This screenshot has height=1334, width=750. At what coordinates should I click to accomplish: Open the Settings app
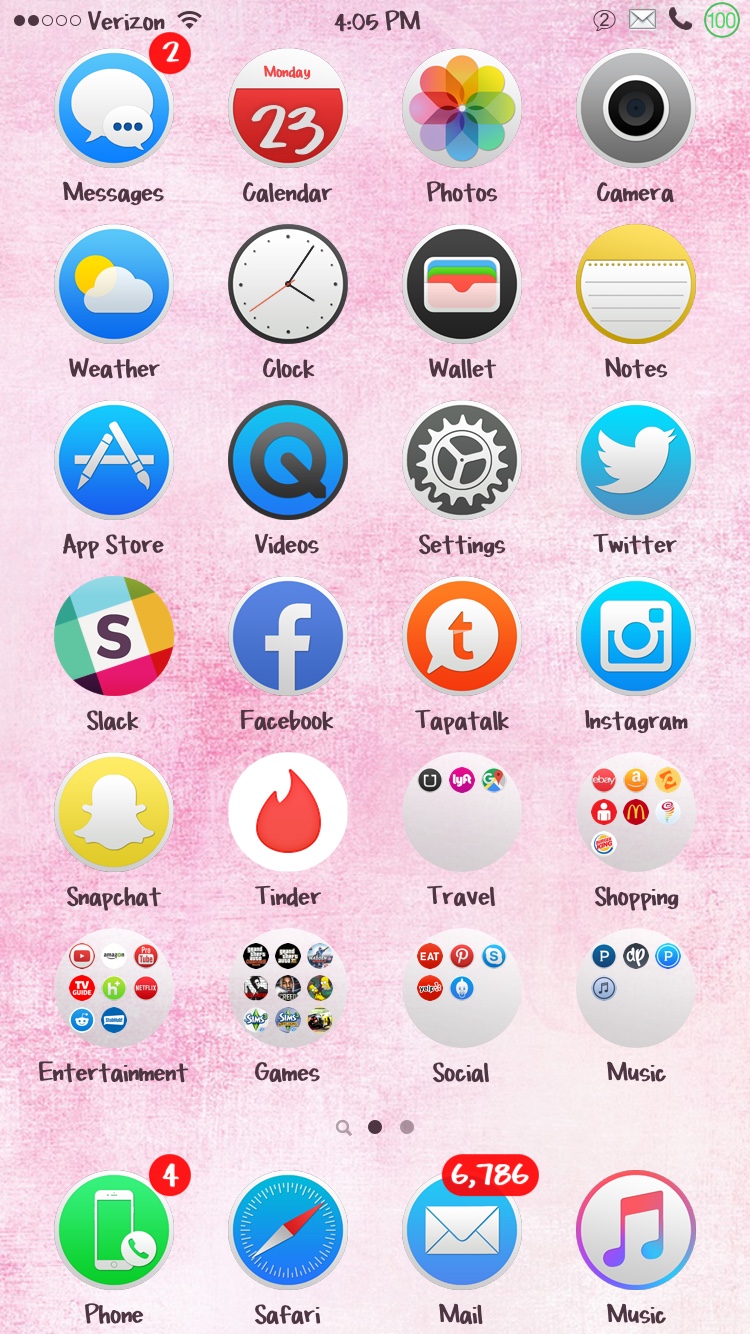pyautogui.click(x=461, y=460)
